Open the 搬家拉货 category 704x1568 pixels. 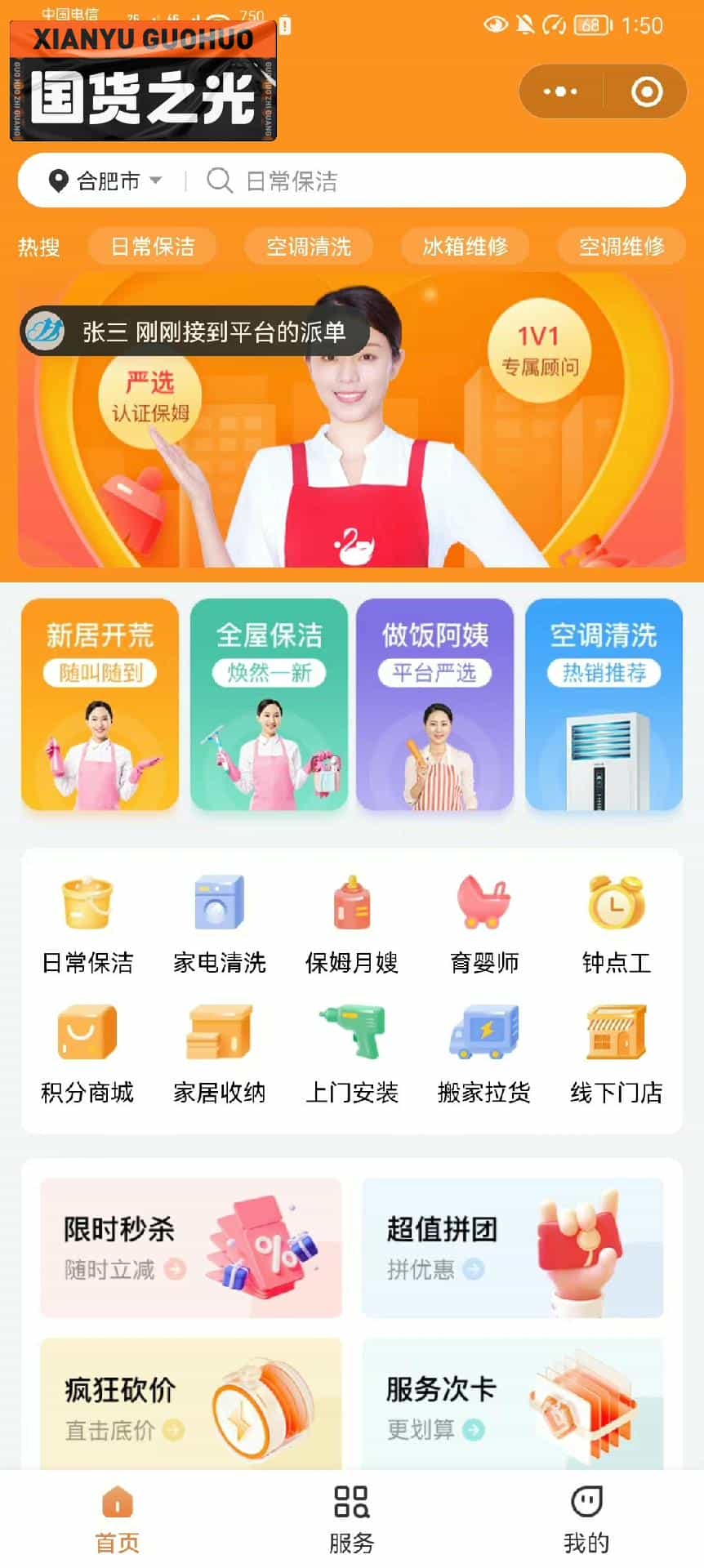click(x=483, y=1053)
